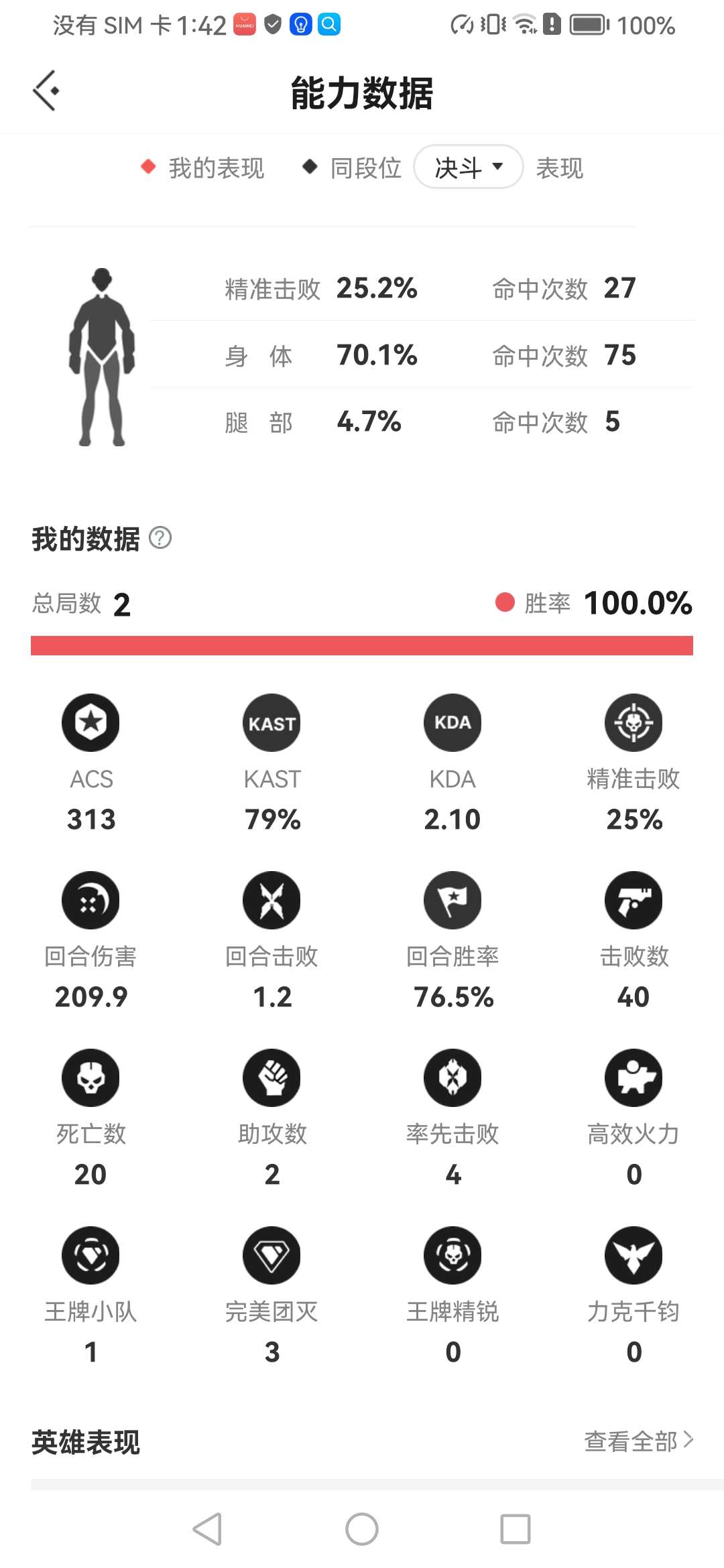Tap the system home button
724x1568 pixels.
(x=361, y=1529)
